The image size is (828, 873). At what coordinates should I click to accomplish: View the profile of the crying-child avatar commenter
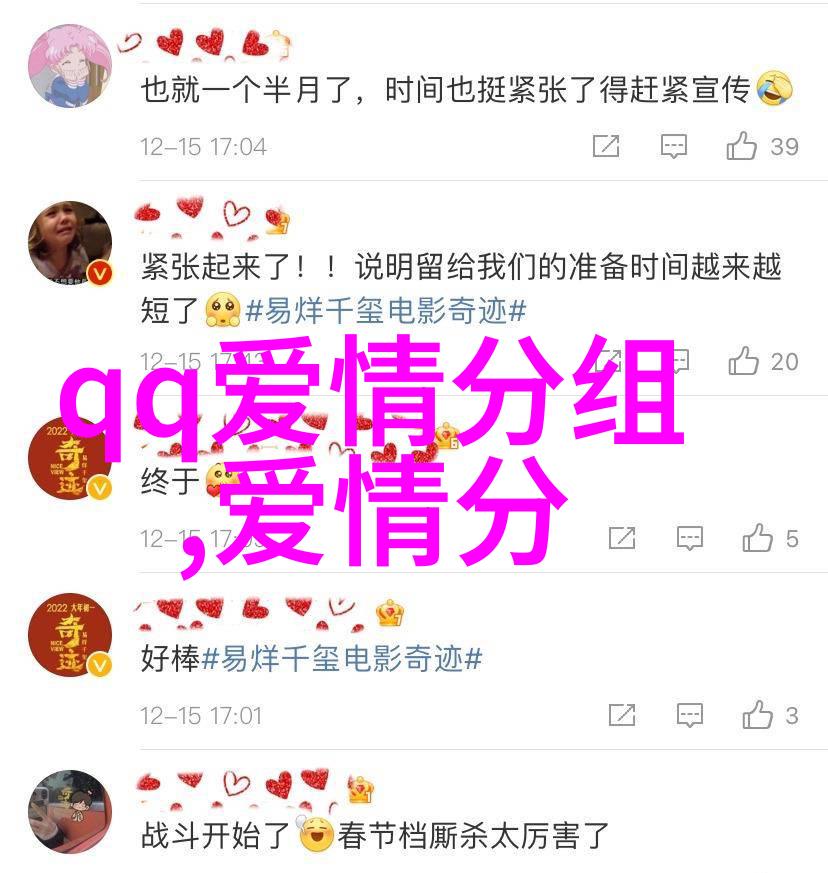point(69,243)
